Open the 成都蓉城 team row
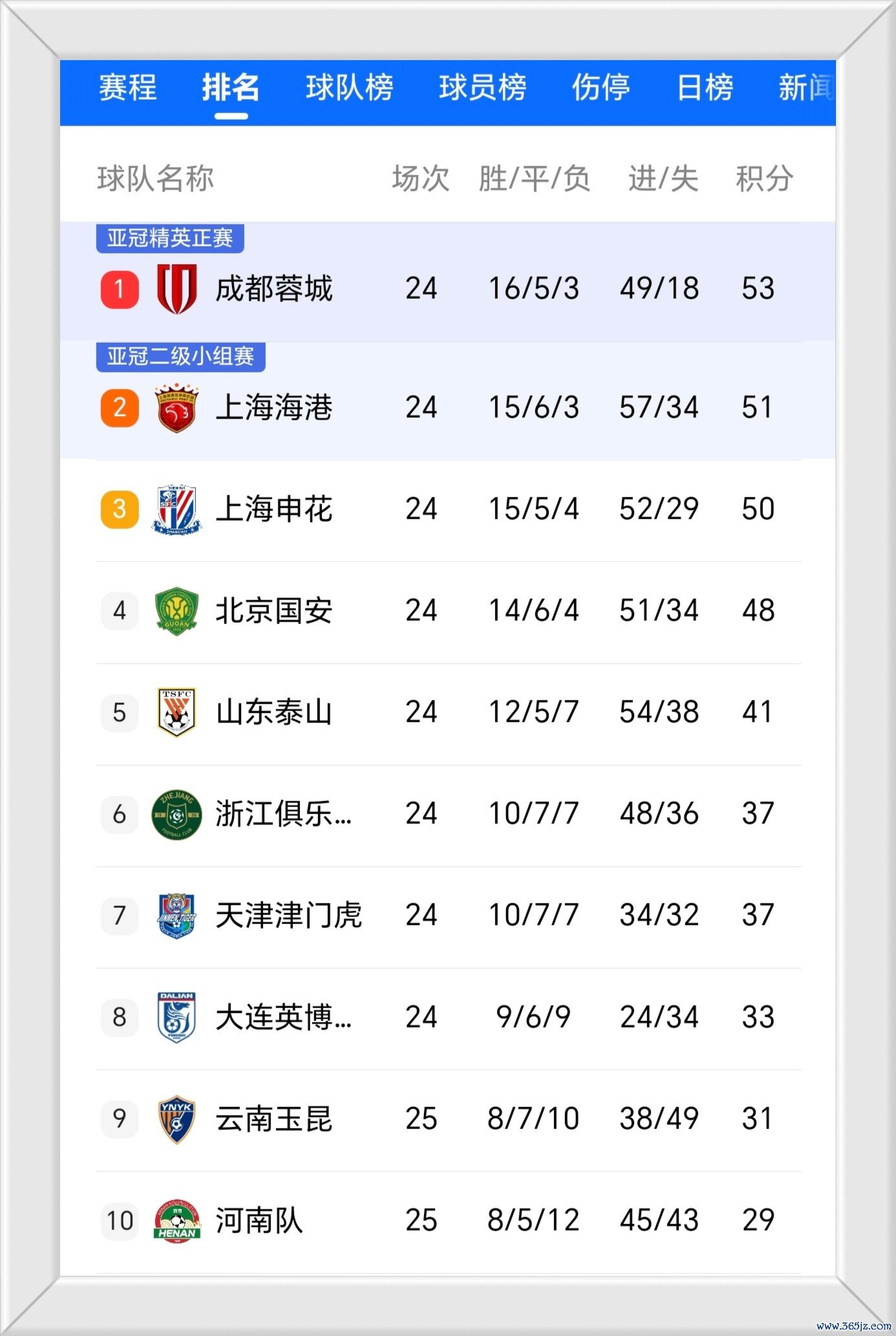Image resolution: width=896 pixels, height=1336 pixels. point(273,288)
